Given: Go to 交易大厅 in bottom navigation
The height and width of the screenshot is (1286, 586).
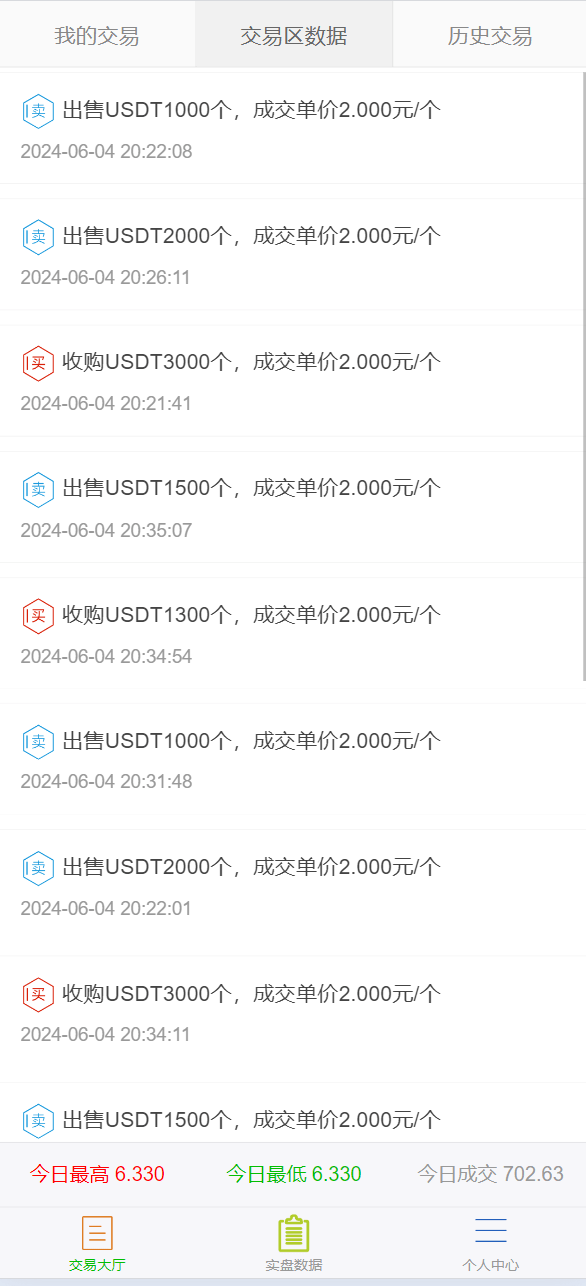Looking at the screenshot, I should click(x=97, y=1243).
